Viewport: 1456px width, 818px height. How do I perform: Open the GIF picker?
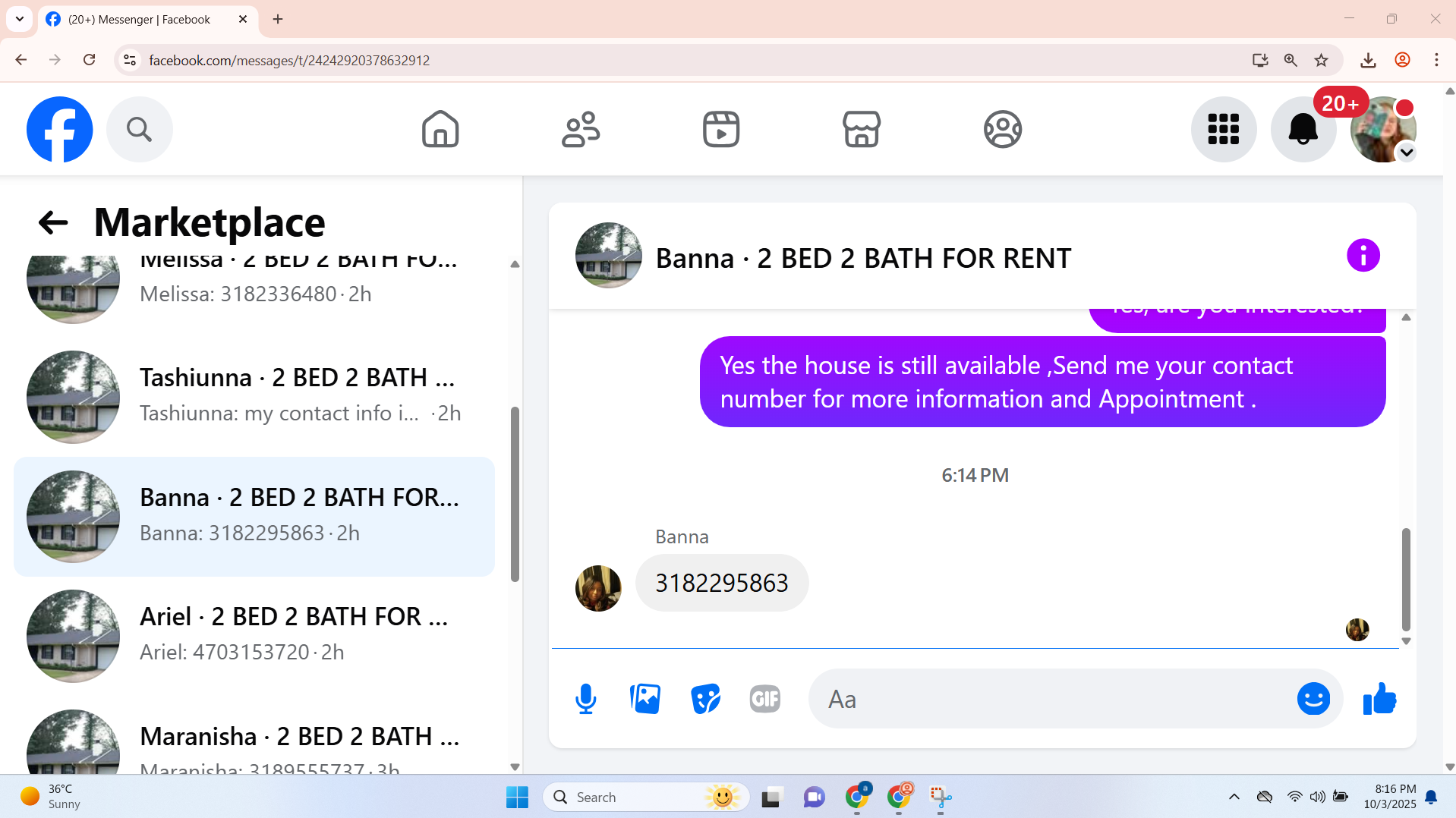(765, 699)
